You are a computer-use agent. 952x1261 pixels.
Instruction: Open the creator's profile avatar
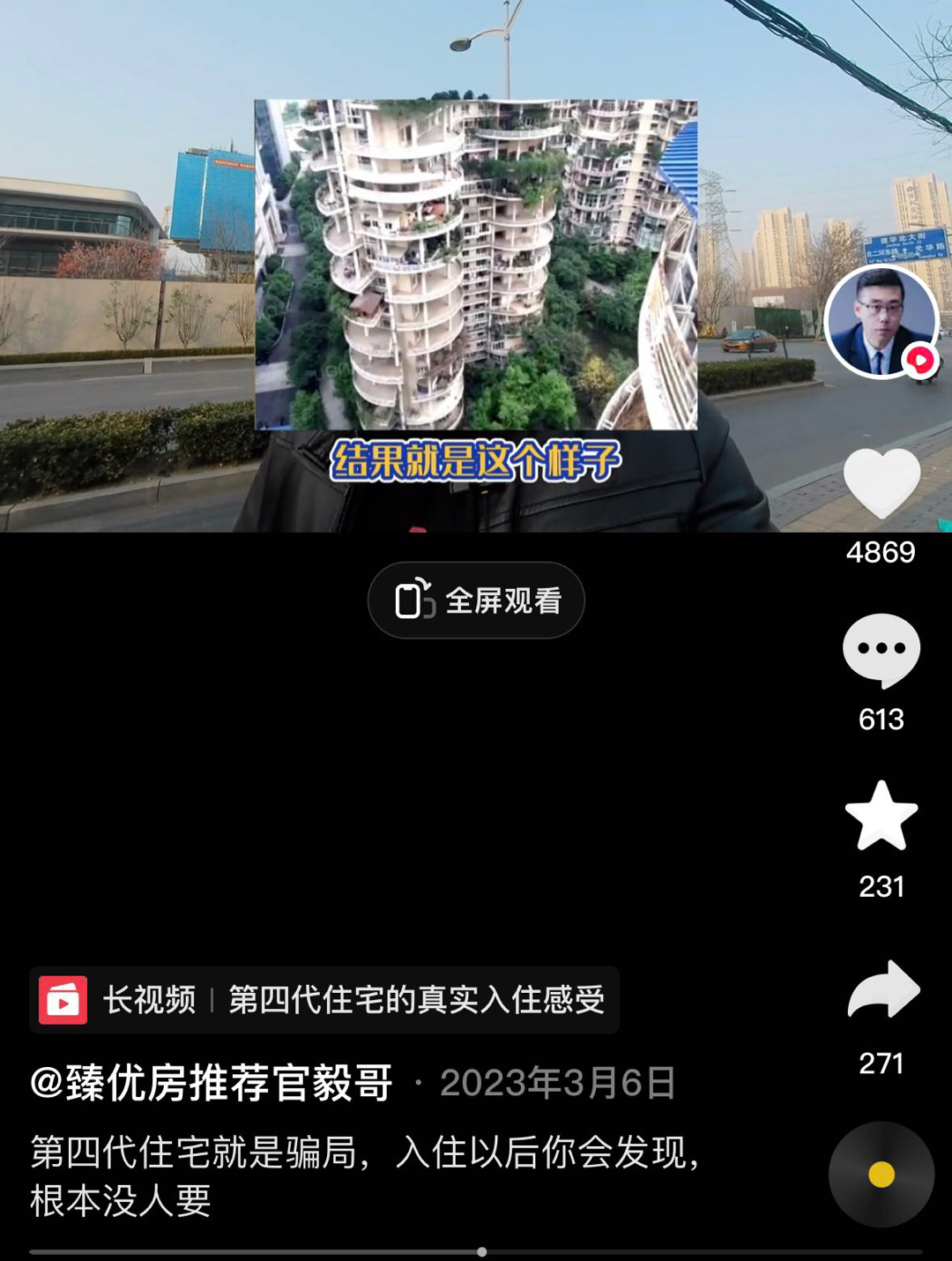coord(881,322)
